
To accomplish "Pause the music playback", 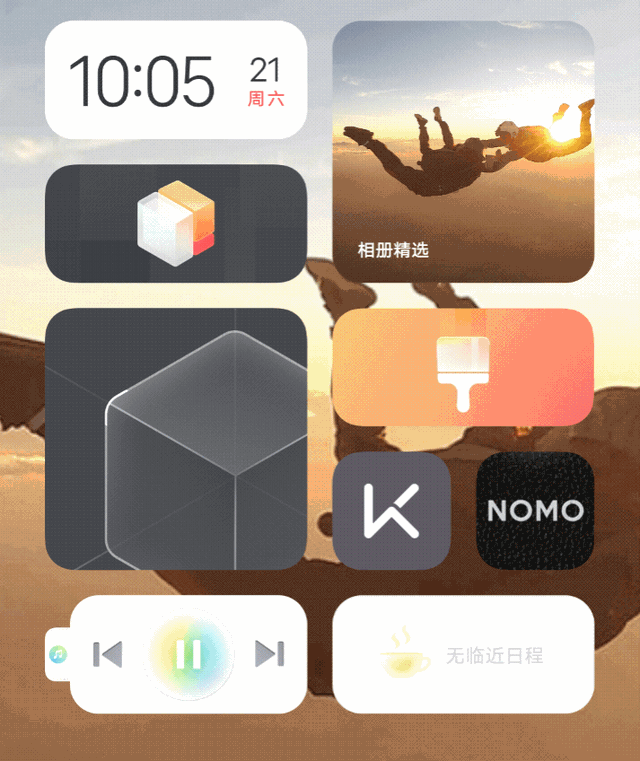I will pos(189,654).
